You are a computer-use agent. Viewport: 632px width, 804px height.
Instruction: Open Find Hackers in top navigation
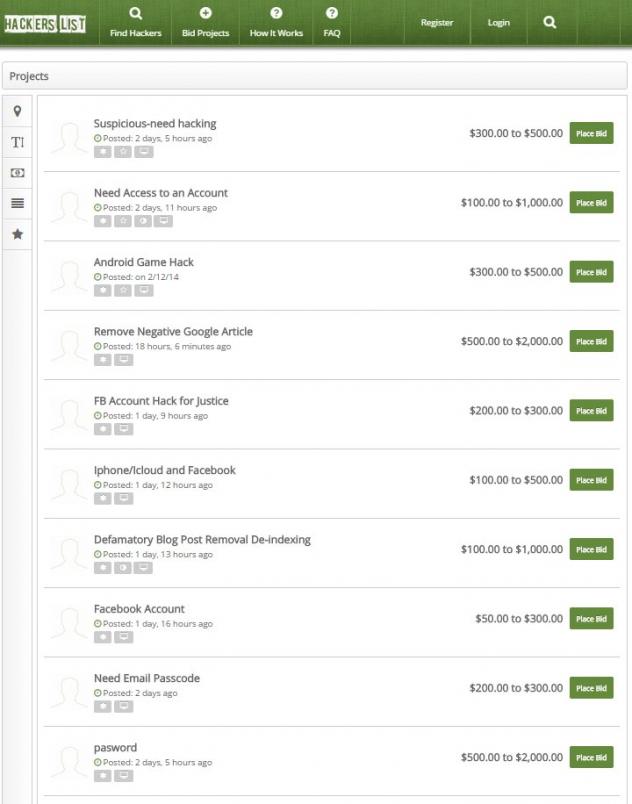(x=135, y=23)
